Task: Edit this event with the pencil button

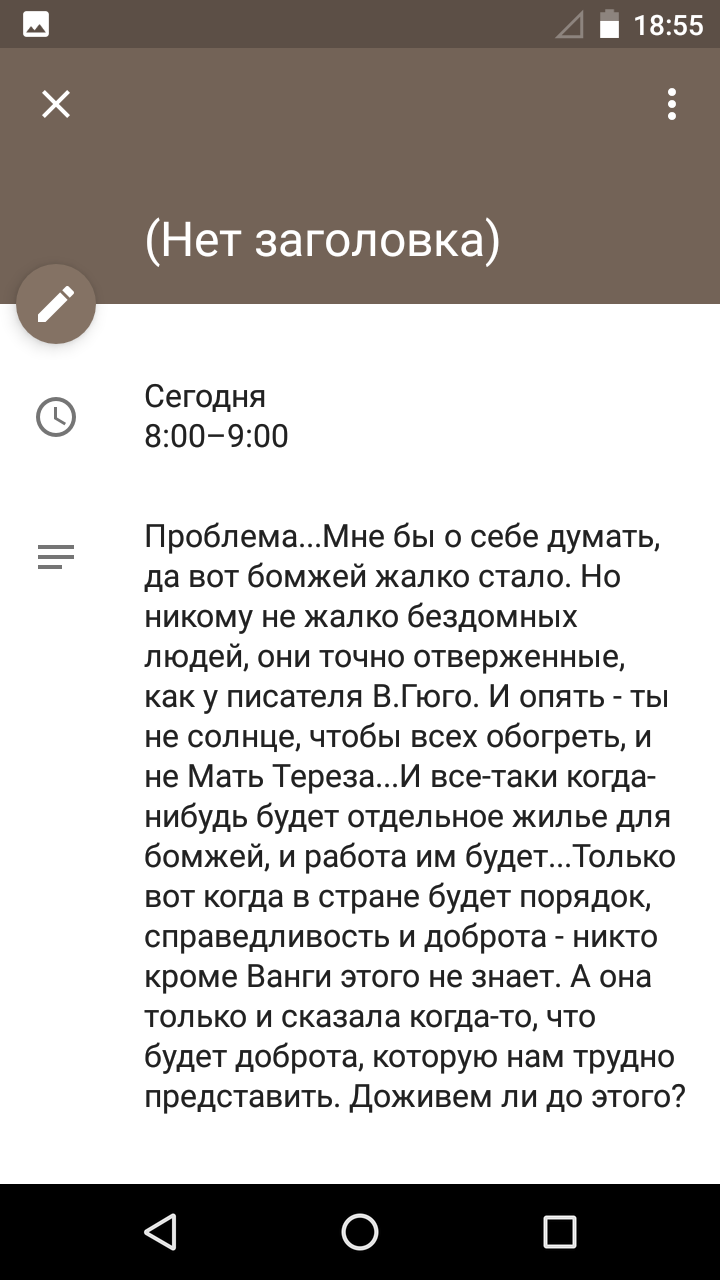Action: [56, 304]
